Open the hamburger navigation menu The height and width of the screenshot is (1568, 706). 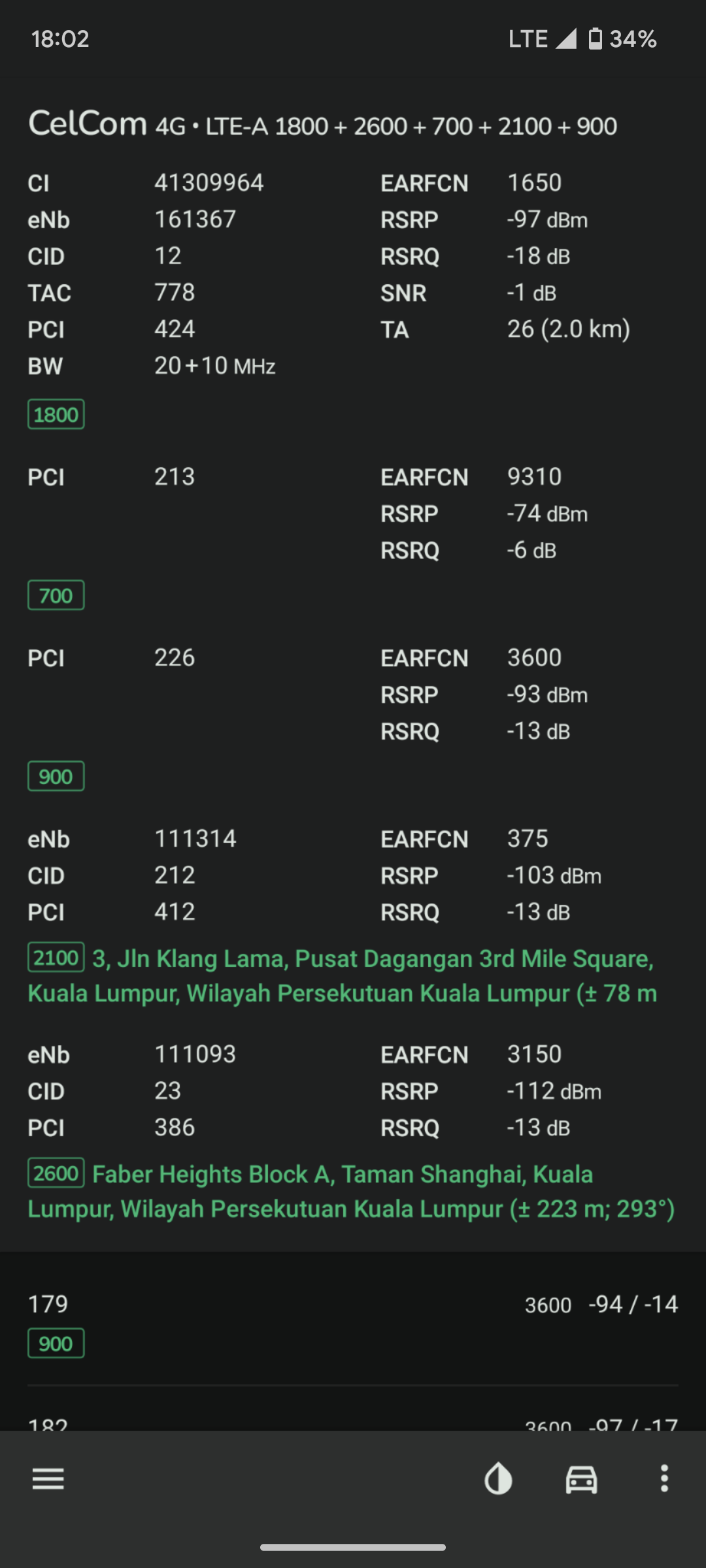(x=48, y=1478)
